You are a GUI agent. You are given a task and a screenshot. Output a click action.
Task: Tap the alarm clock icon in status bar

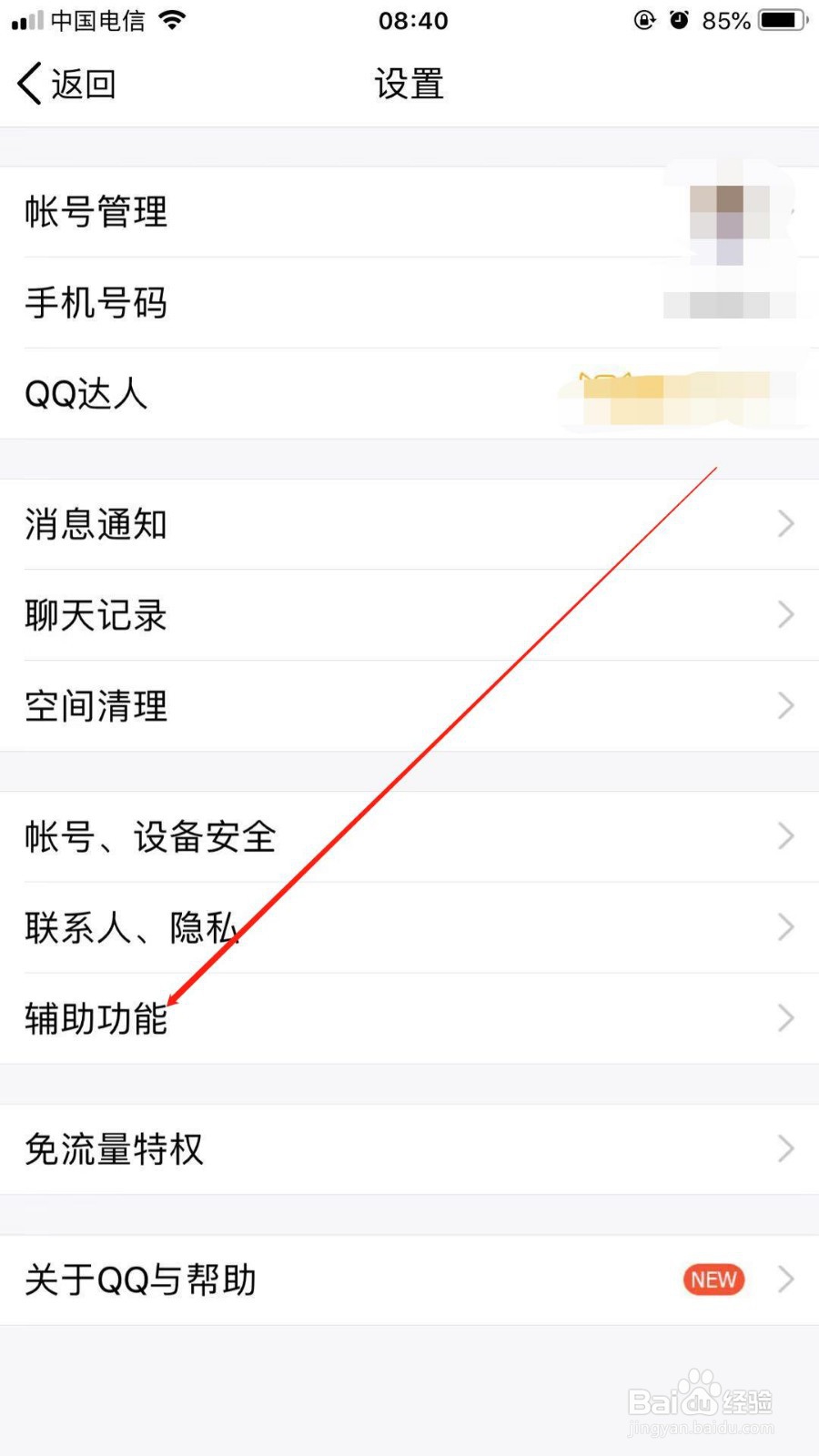click(x=680, y=20)
